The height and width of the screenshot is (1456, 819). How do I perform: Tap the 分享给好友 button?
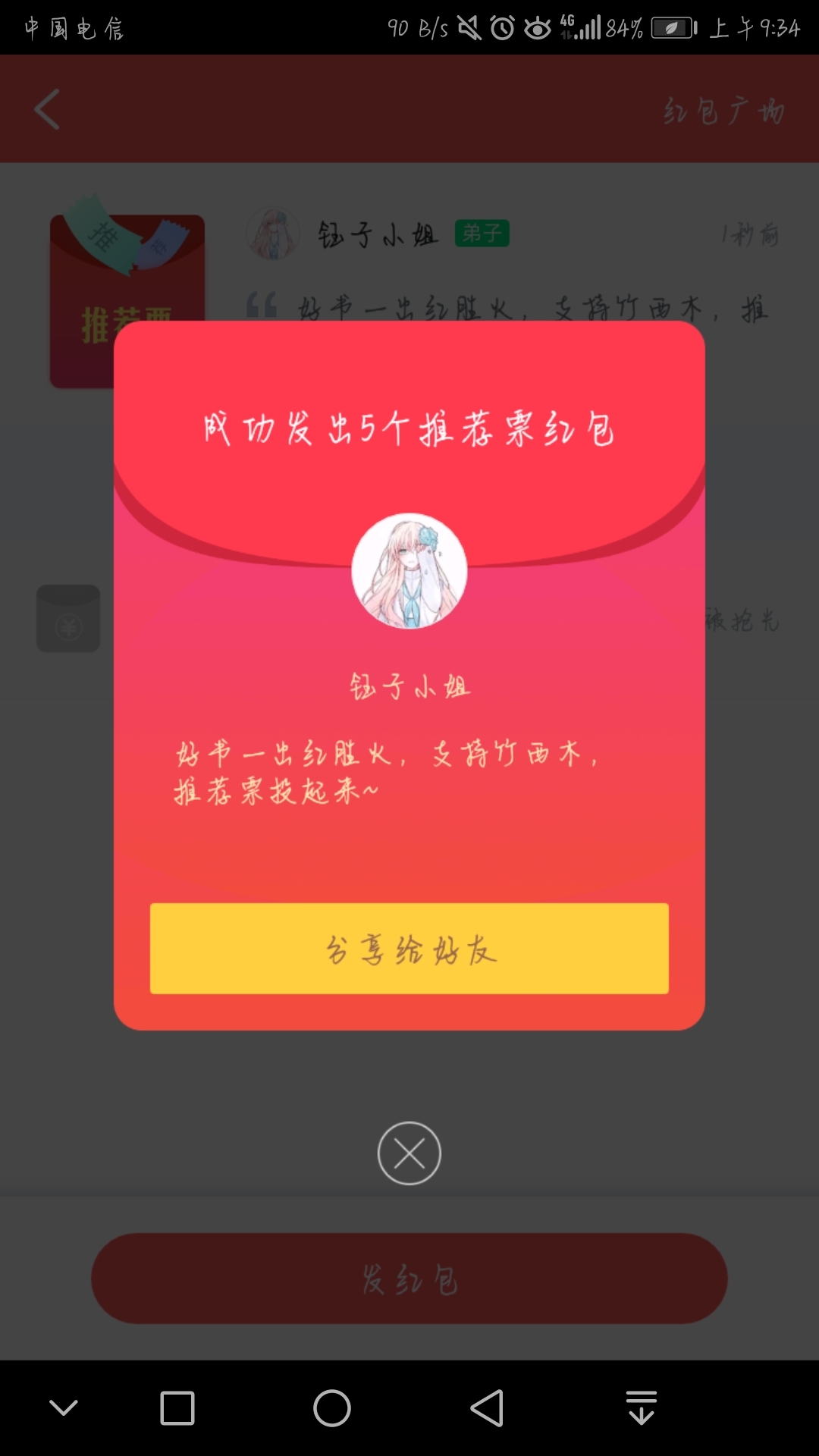[x=409, y=948]
